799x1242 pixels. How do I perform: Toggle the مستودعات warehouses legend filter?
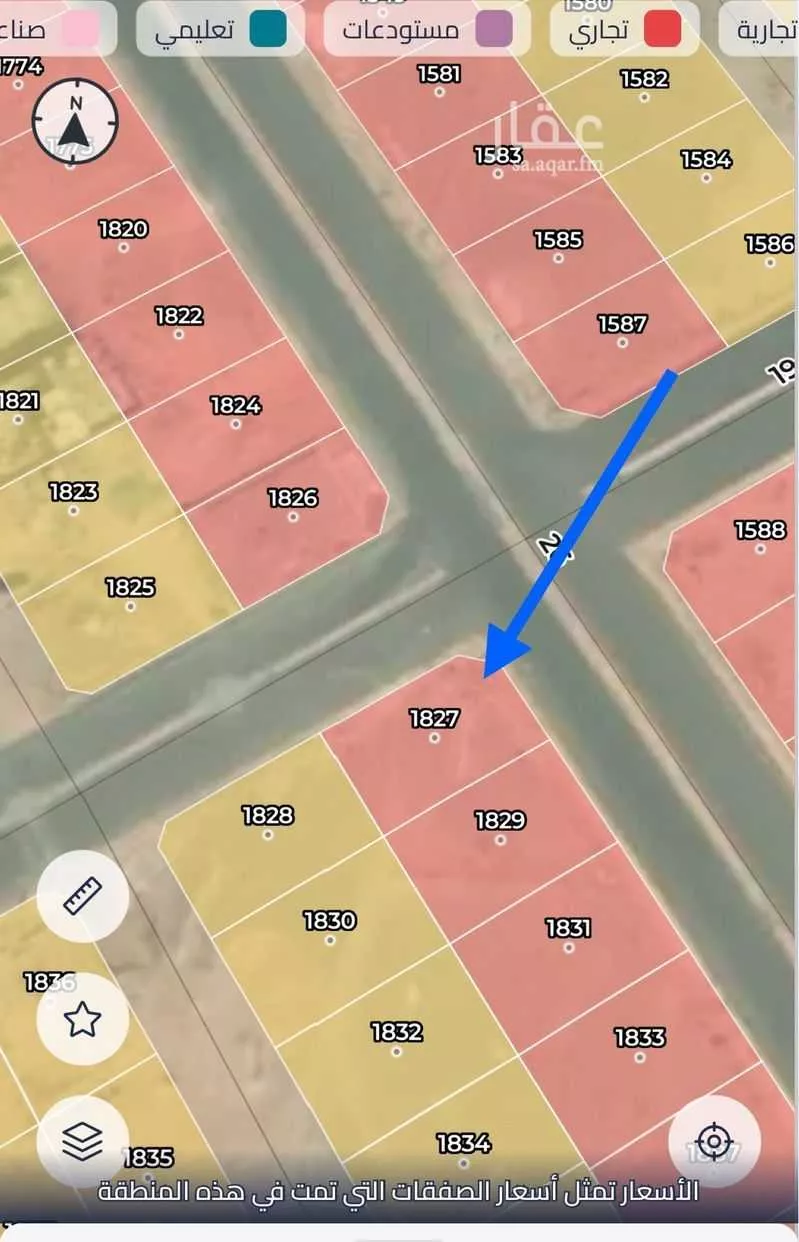(x=423, y=28)
